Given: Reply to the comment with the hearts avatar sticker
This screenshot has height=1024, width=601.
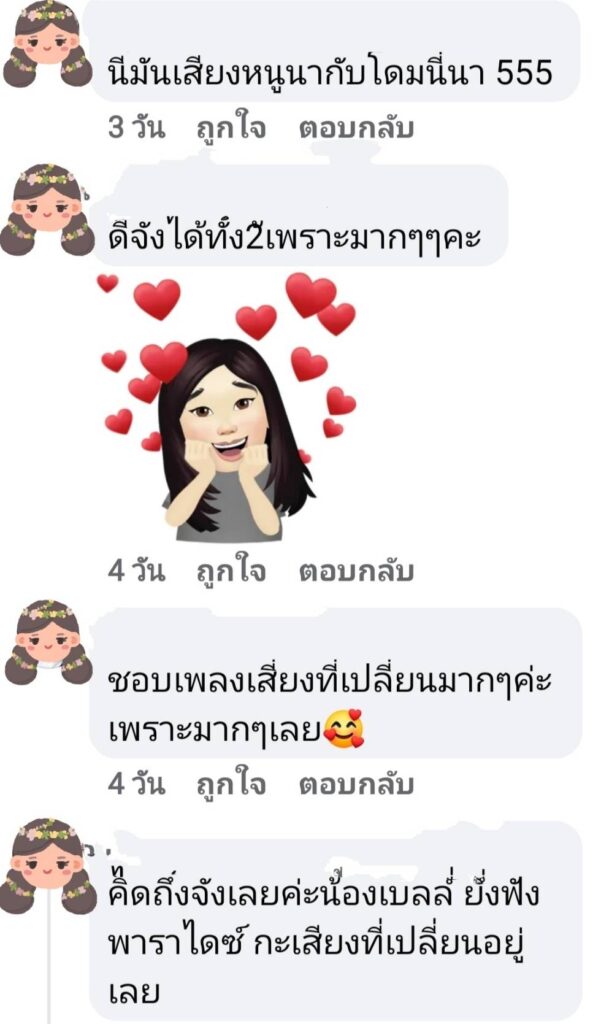Looking at the screenshot, I should click(x=356, y=572).
